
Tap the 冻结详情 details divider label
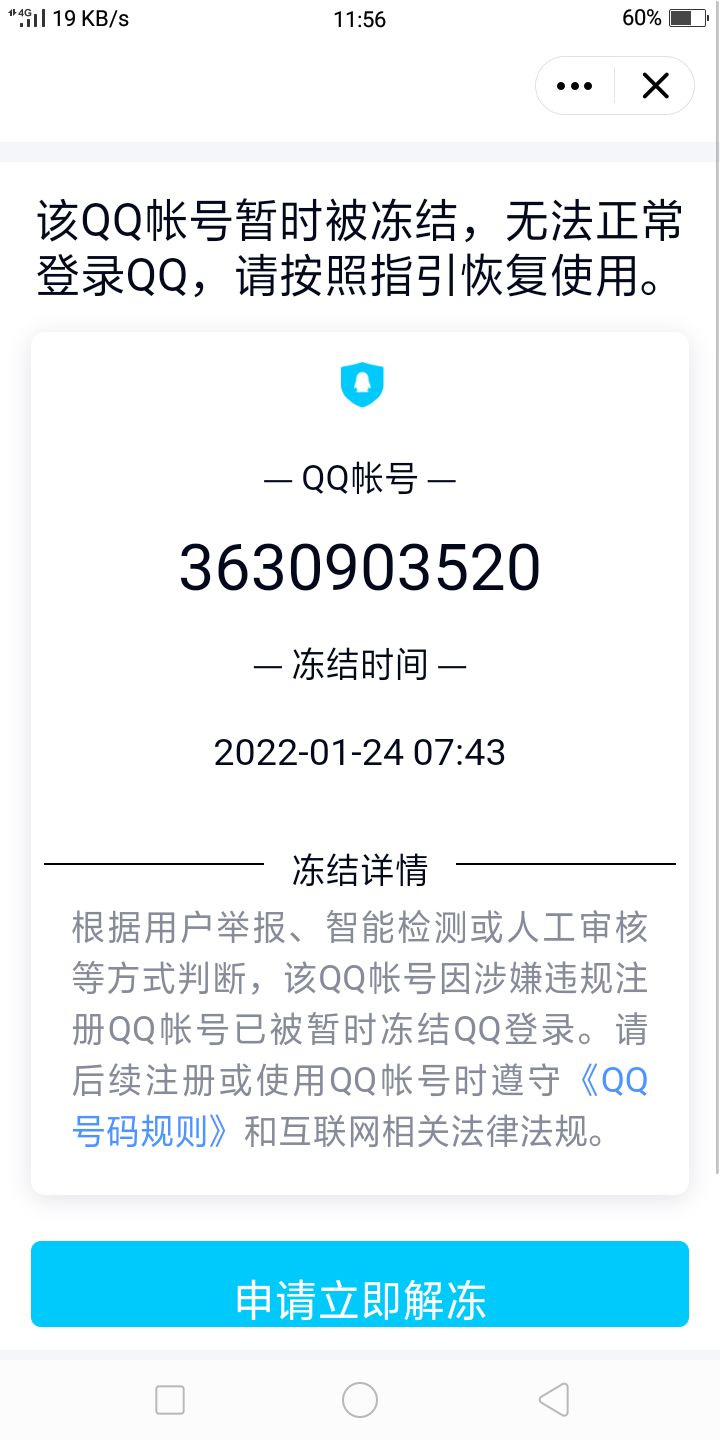360,871
